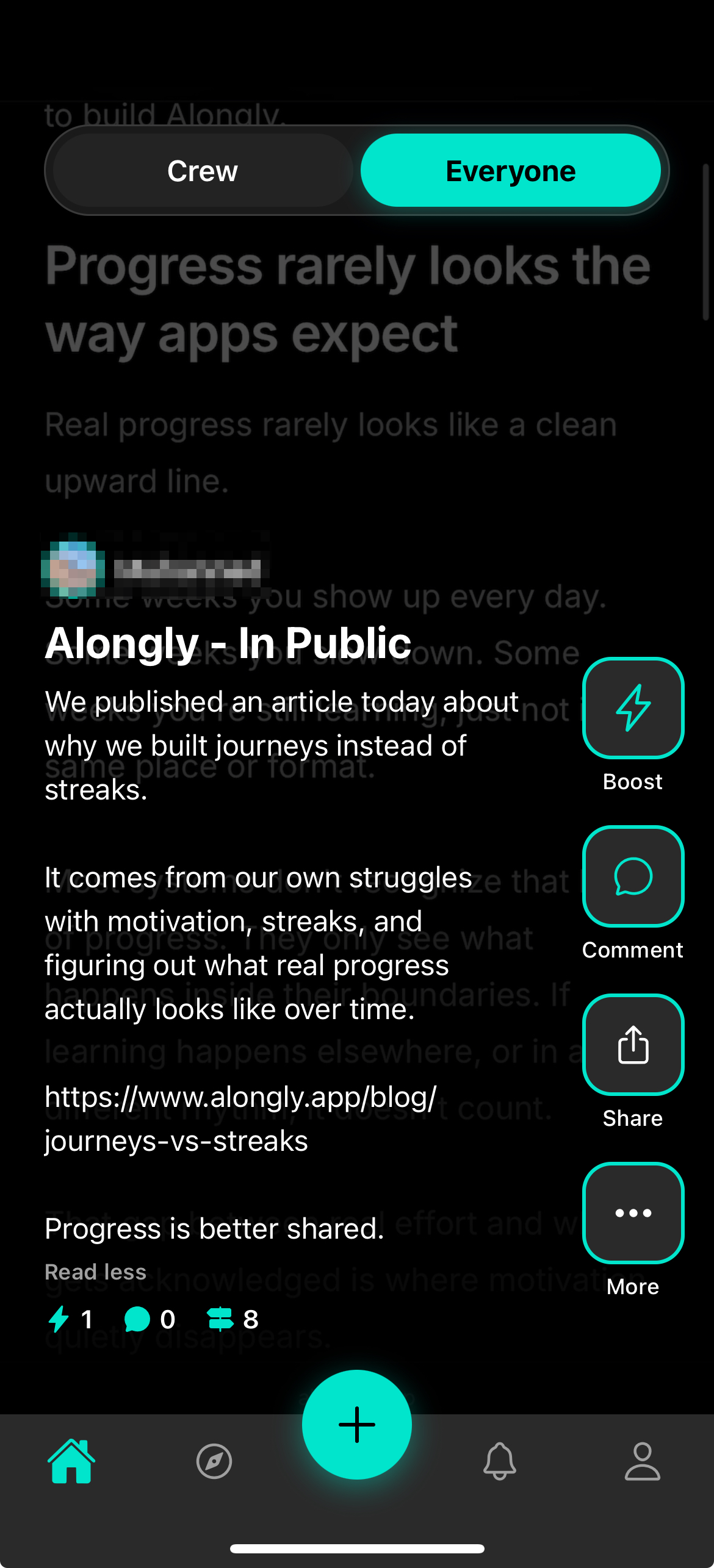
Task: Tap the lightning reaction count
Action: click(x=70, y=1319)
